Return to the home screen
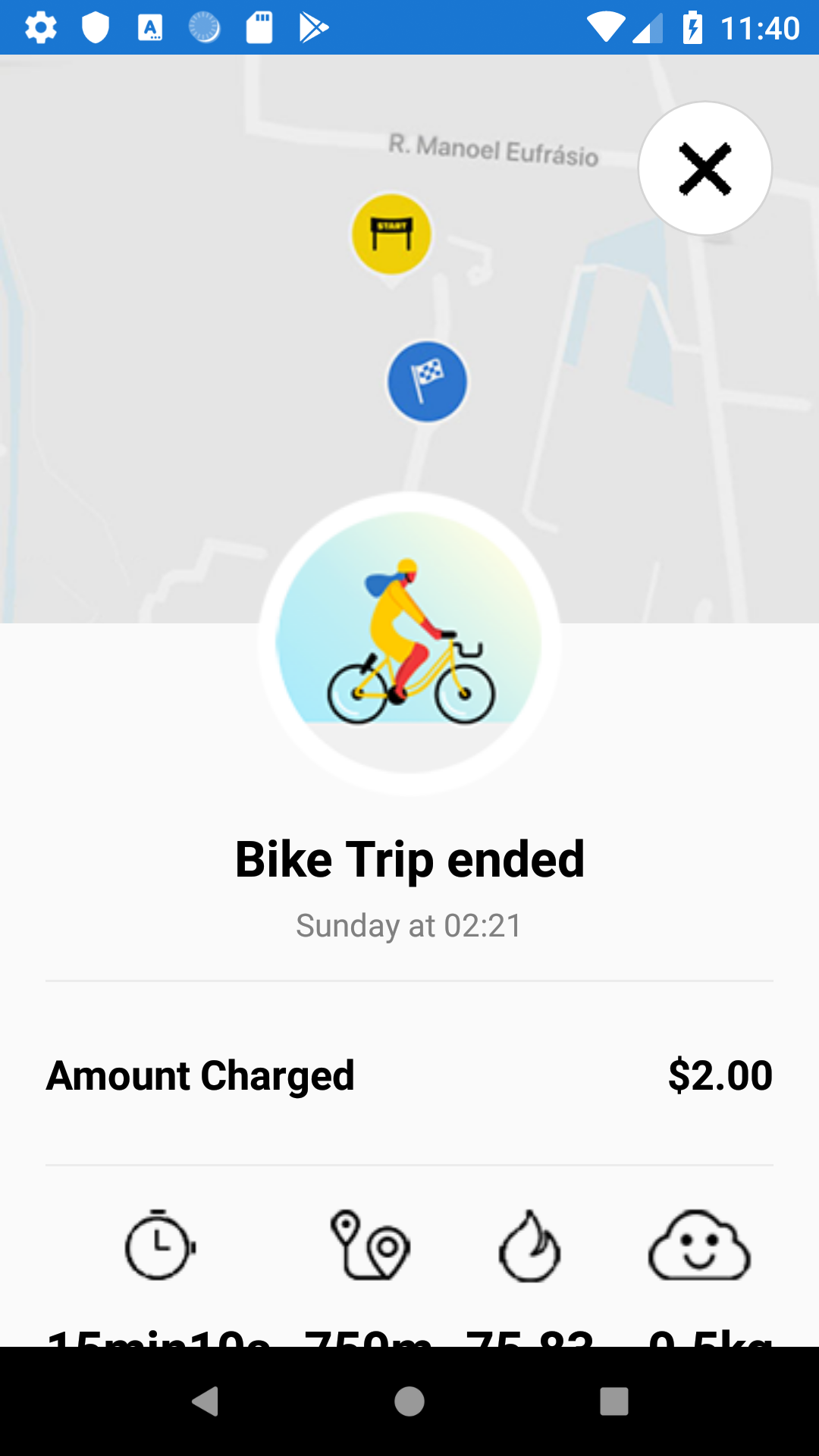The height and width of the screenshot is (1456, 819). 409,1401
